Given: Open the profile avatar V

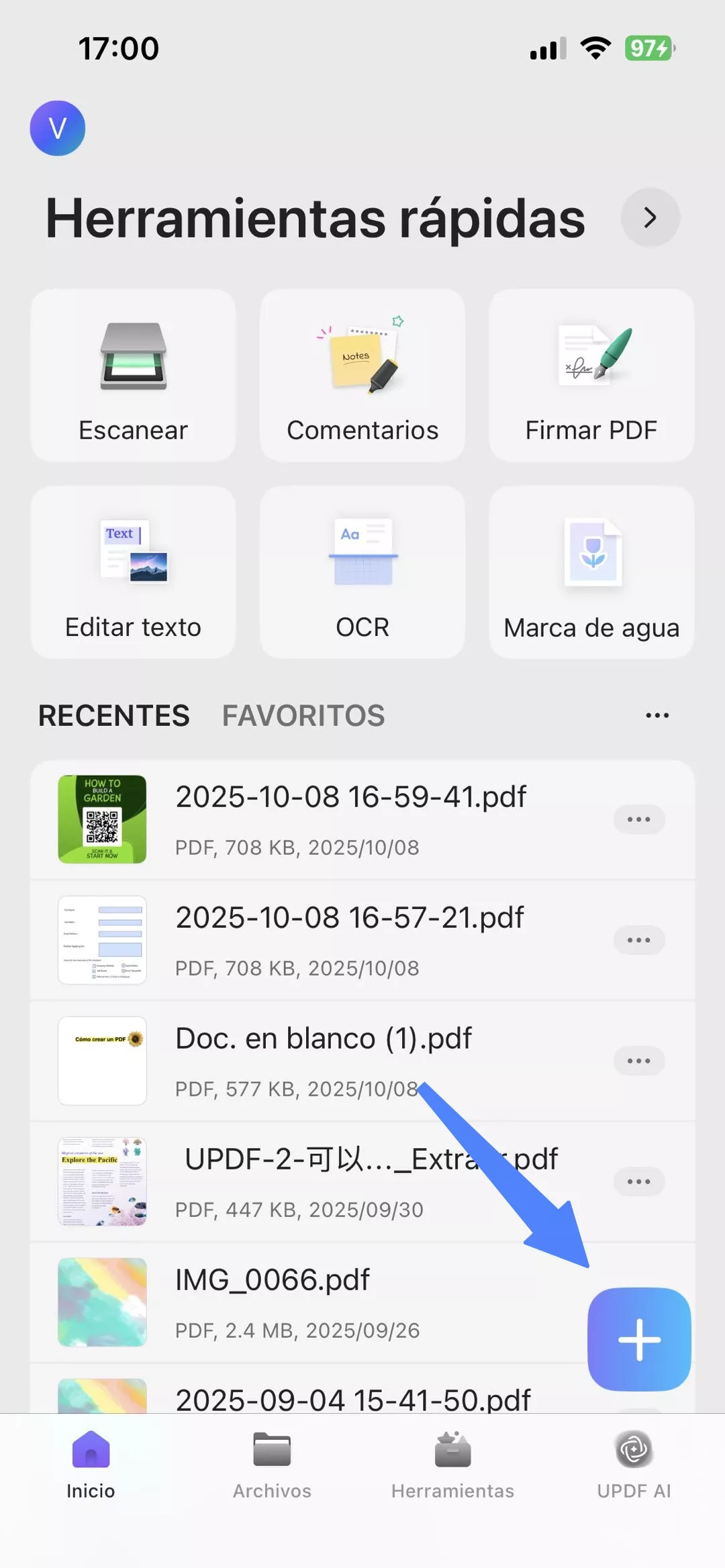Looking at the screenshot, I should click(58, 128).
